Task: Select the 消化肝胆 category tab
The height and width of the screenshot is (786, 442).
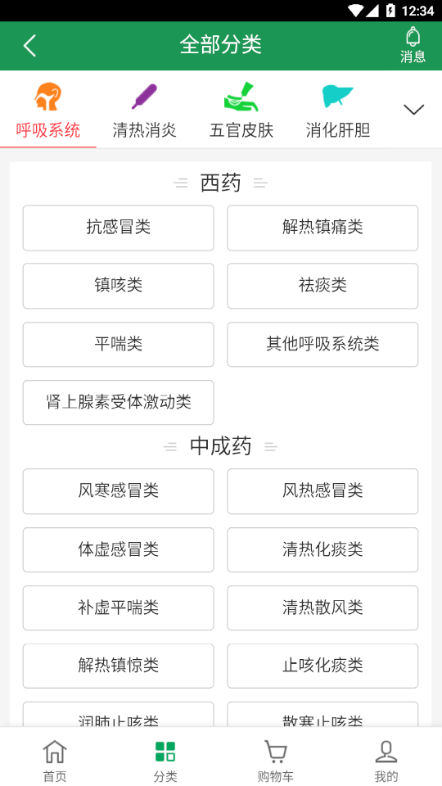Action: click(x=338, y=111)
